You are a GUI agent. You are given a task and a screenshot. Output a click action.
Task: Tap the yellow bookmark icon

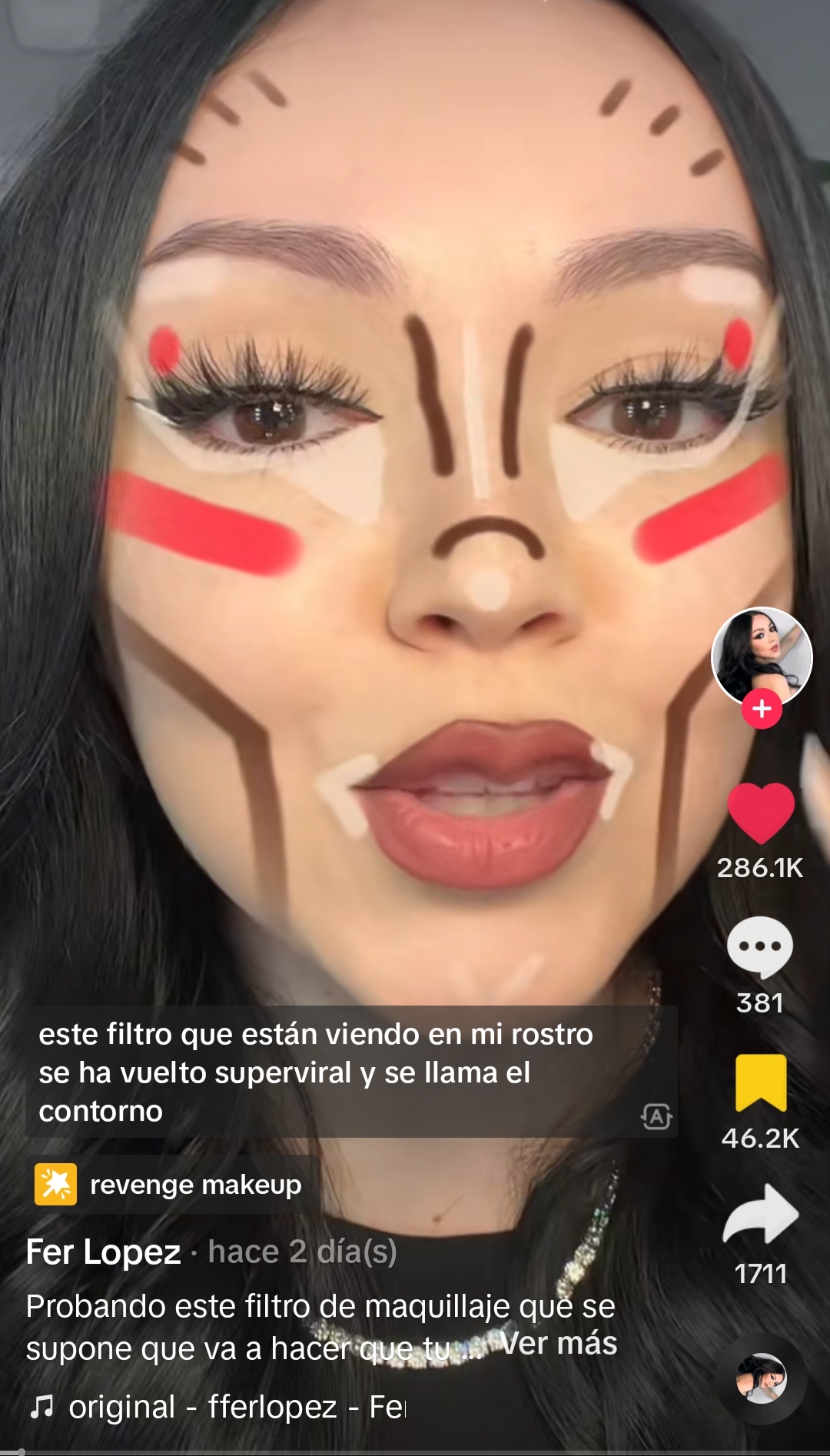[761, 1082]
